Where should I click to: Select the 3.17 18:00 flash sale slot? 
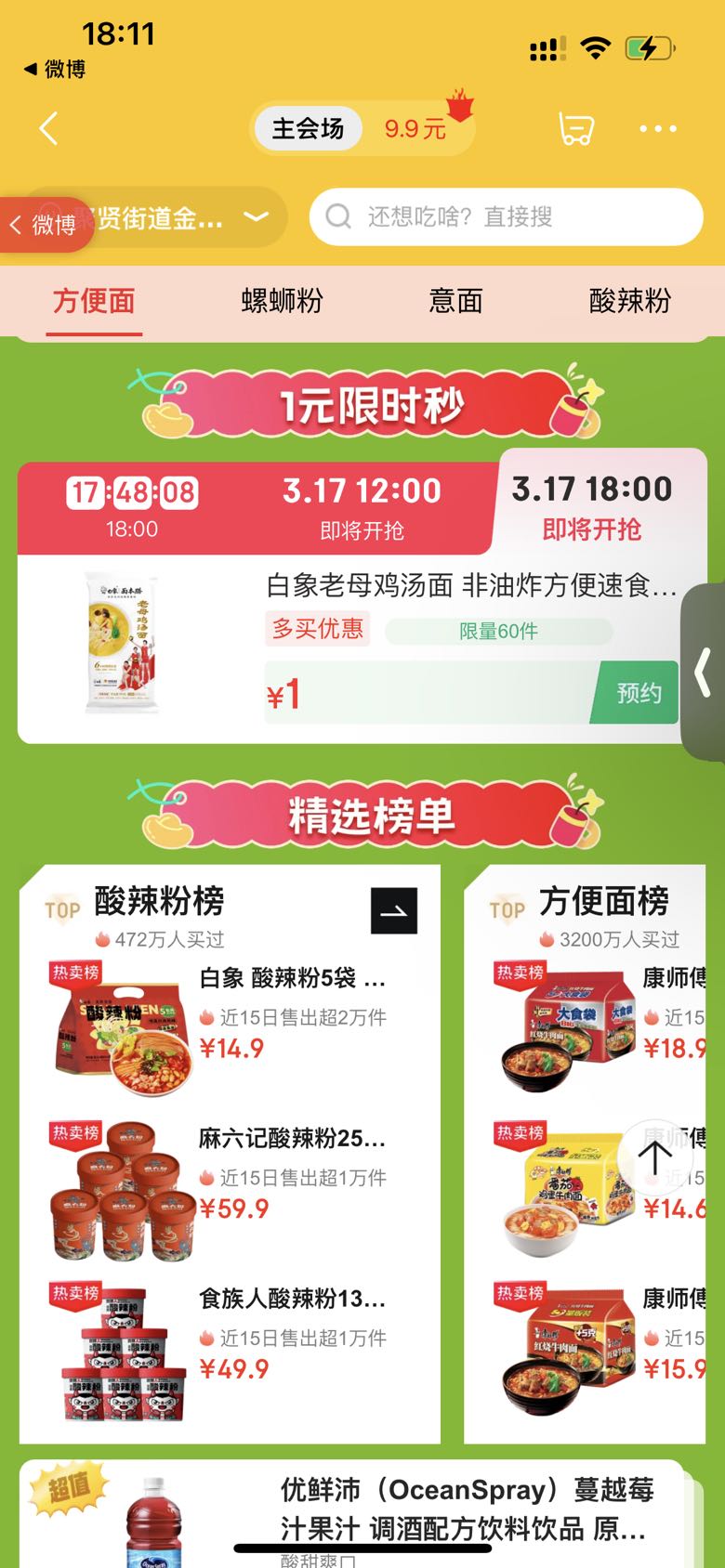[x=592, y=506]
